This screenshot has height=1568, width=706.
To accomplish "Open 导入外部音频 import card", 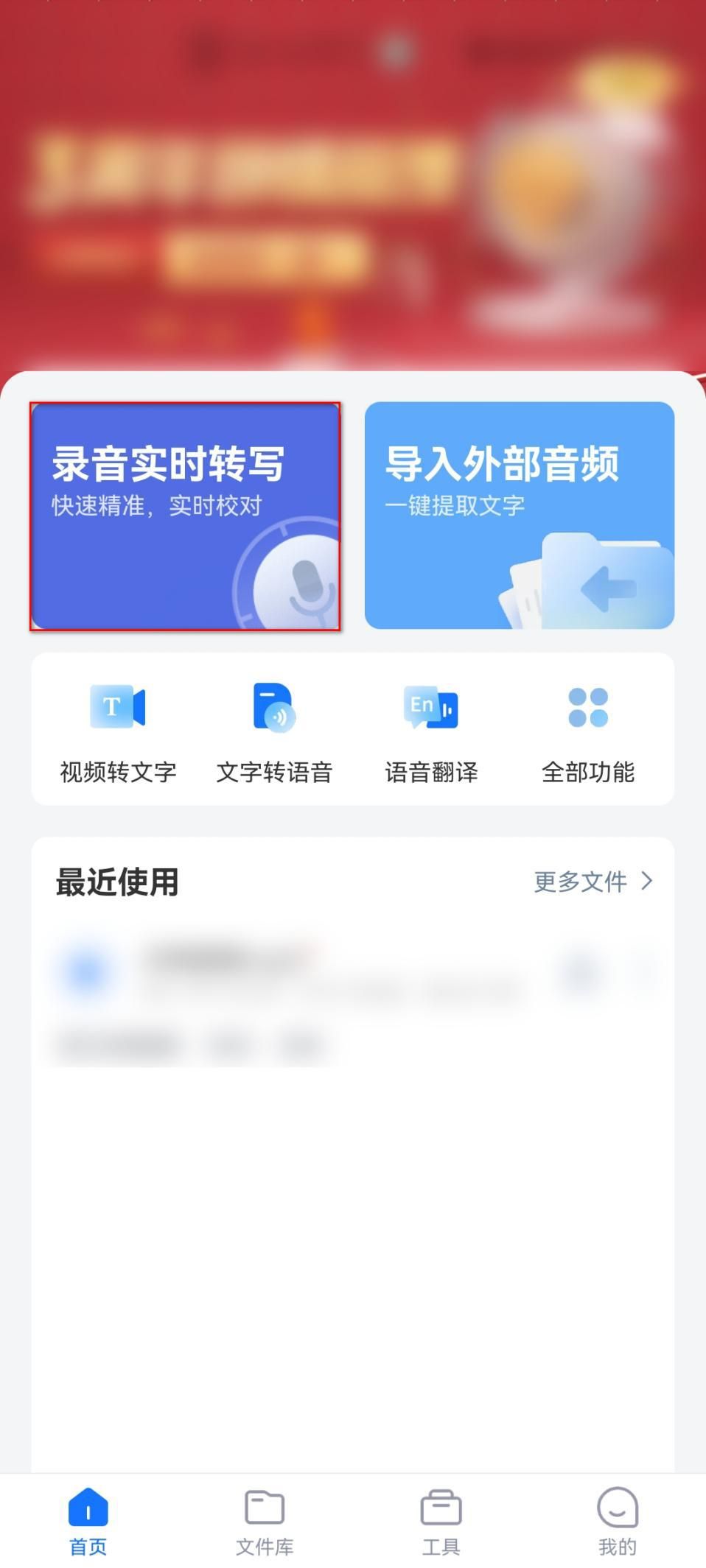I will [x=519, y=516].
